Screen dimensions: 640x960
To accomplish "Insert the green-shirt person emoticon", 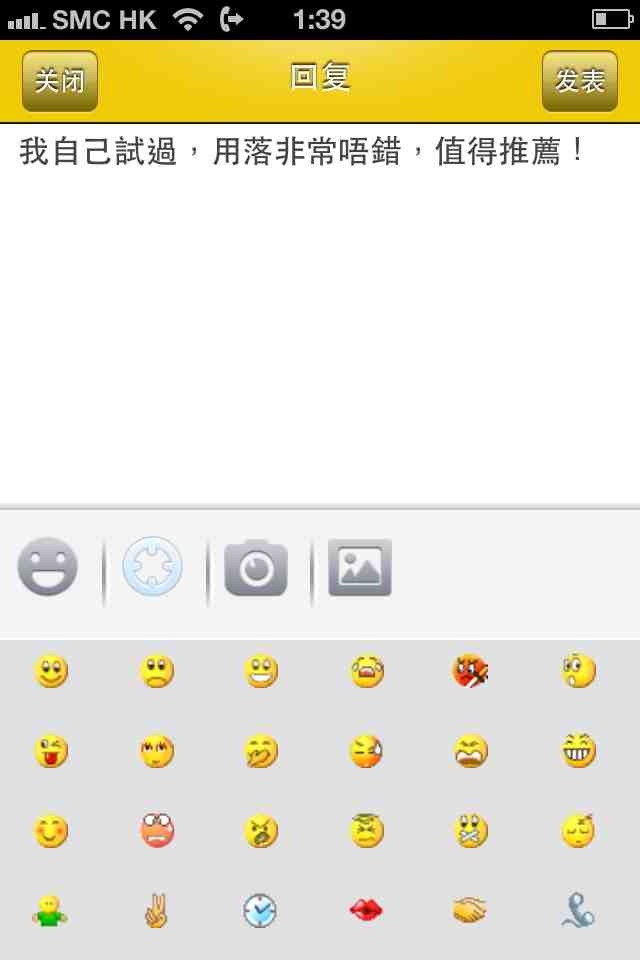I will tap(49, 911).
